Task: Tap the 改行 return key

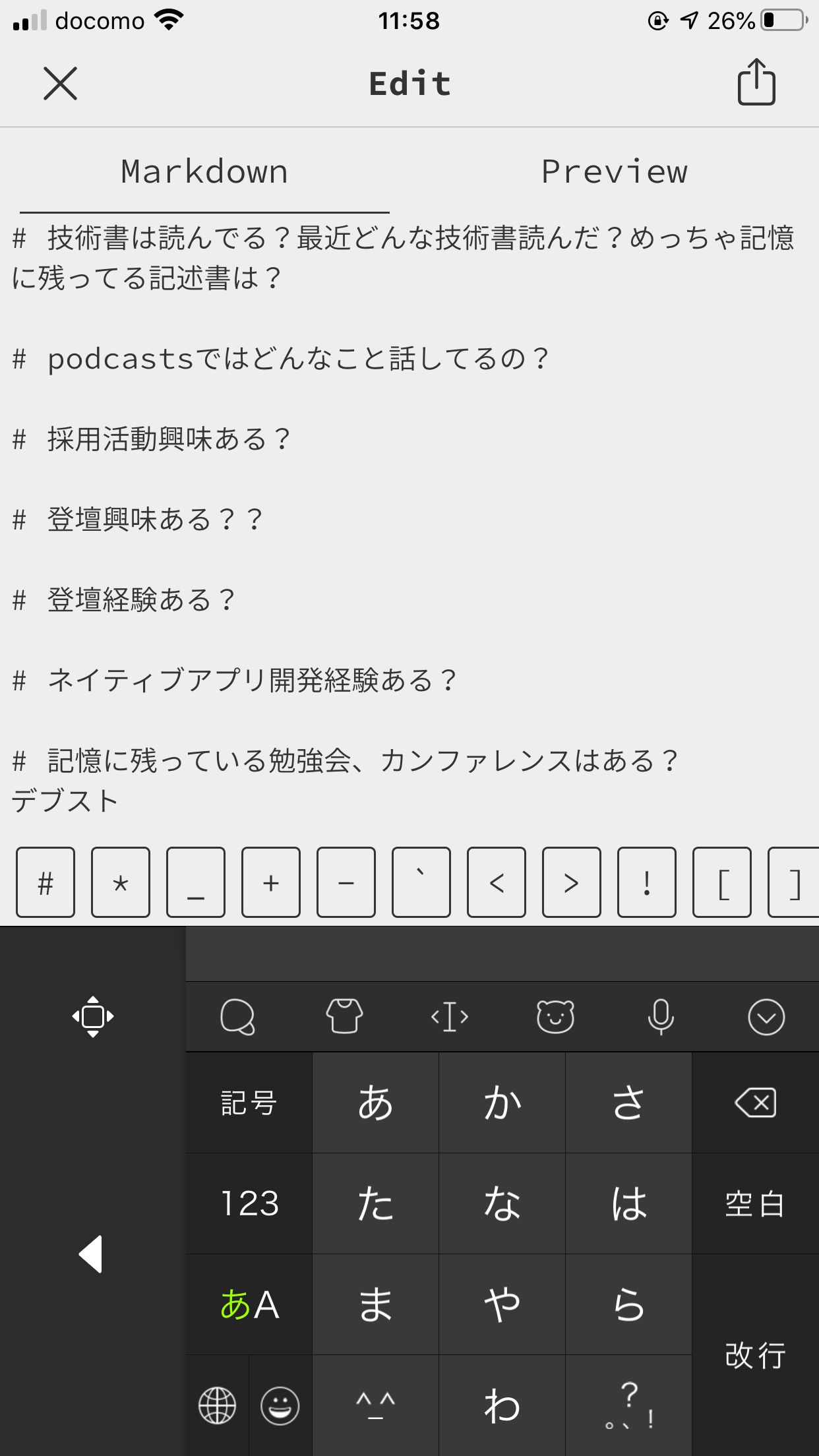Action: coord(755,1355)
